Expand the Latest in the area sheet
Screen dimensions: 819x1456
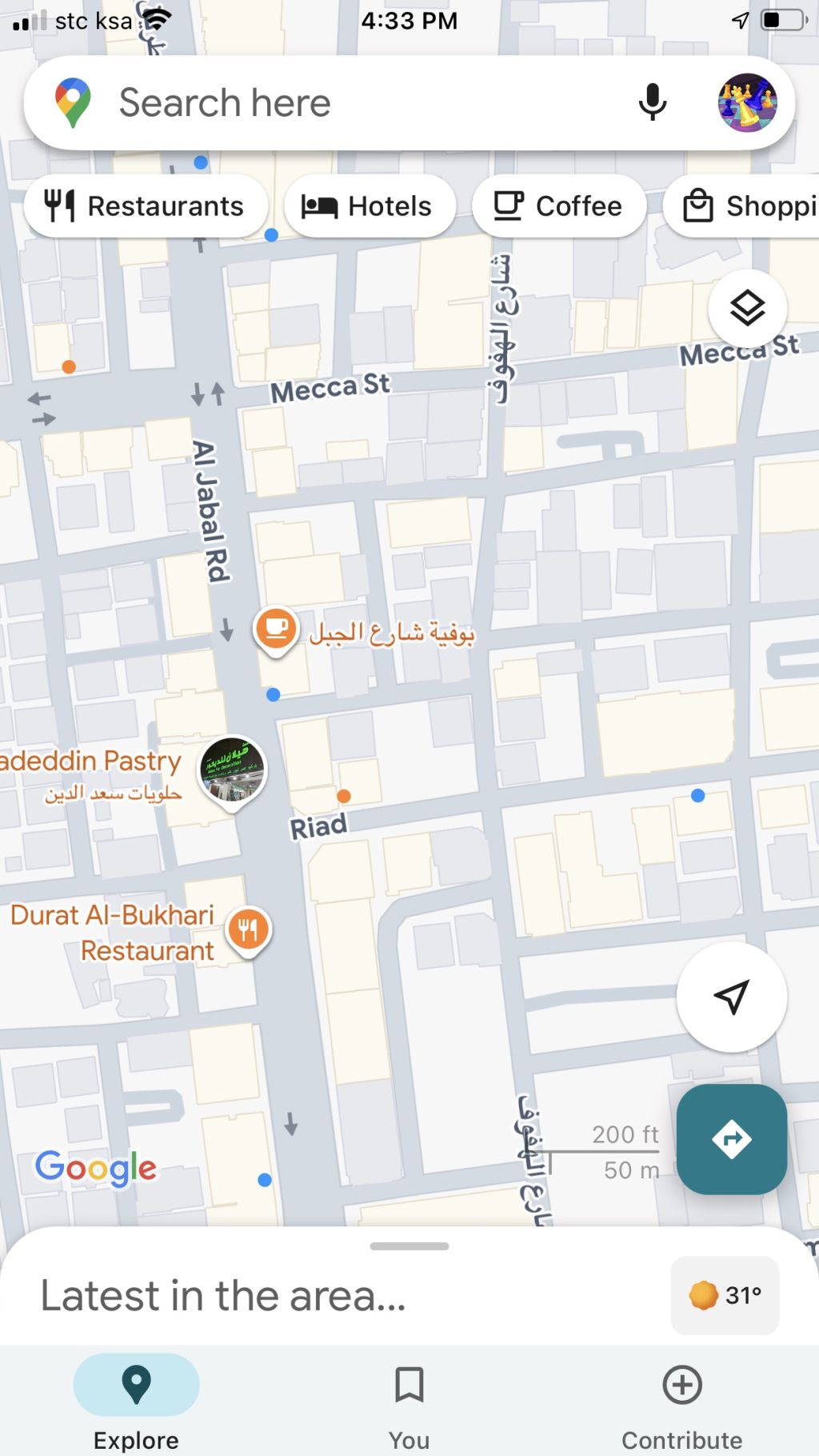[409, 1246]
